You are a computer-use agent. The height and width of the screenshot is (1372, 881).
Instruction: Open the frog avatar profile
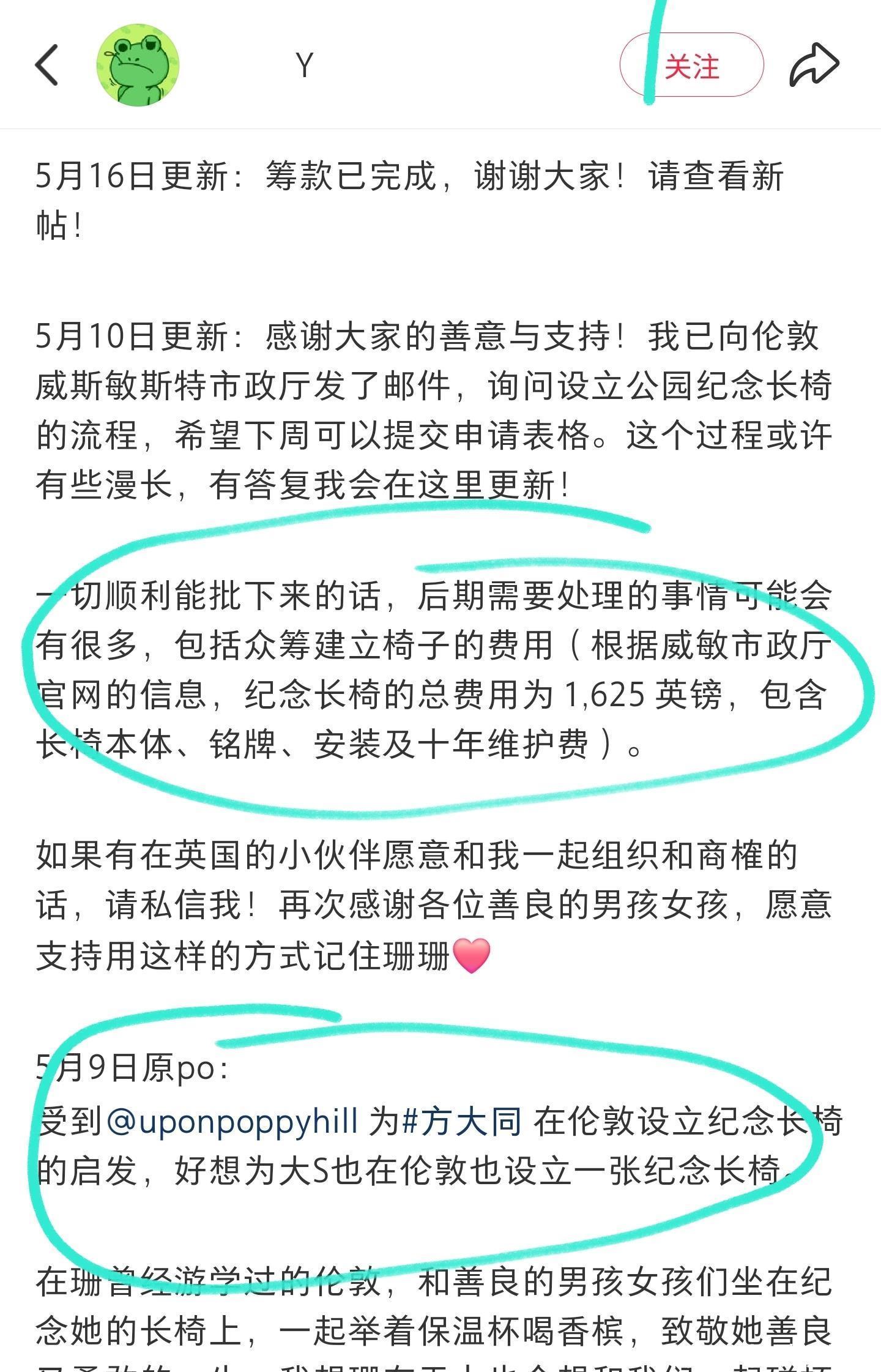[138, 64]
